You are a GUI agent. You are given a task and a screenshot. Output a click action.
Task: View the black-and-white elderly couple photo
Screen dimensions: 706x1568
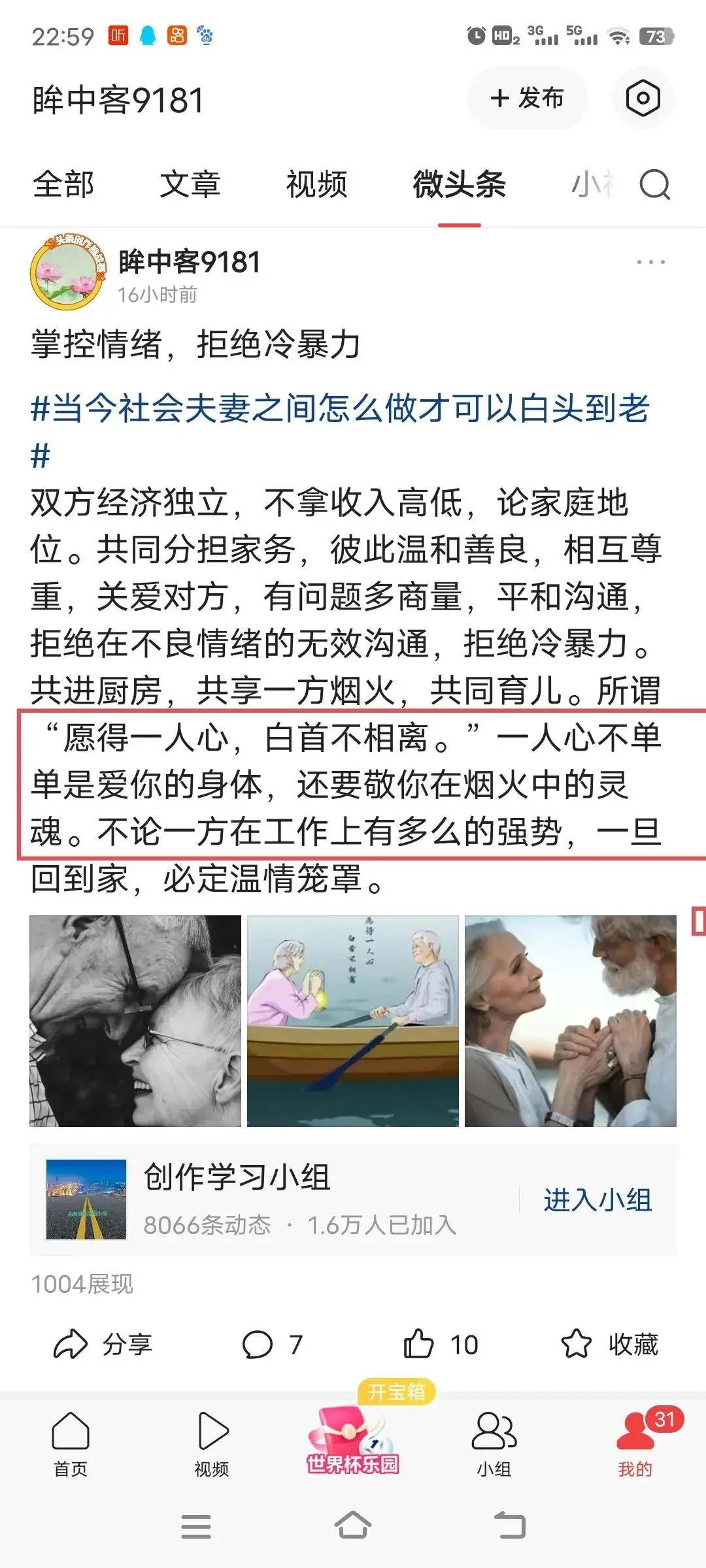coord(135,1021)
